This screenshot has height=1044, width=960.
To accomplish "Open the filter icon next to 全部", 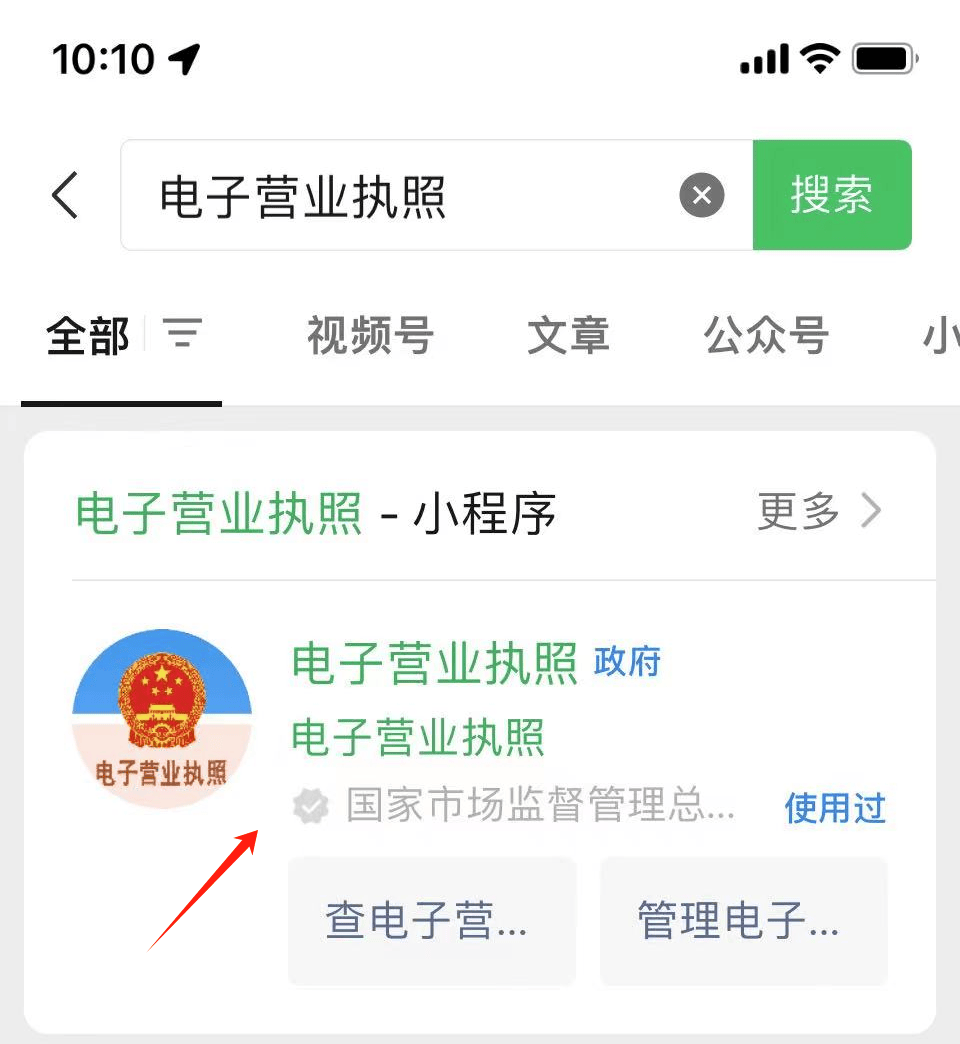I will [183, 335].
